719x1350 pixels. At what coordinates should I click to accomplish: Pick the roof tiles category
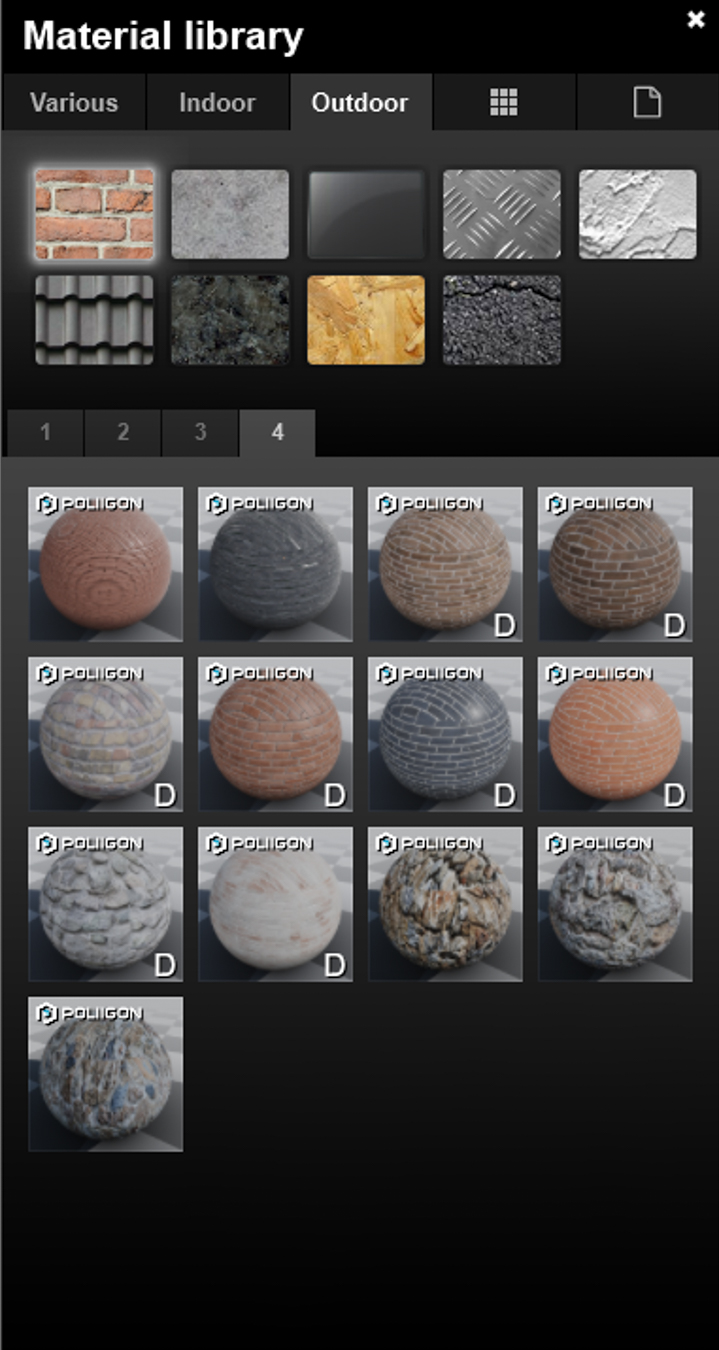[94, 320]
